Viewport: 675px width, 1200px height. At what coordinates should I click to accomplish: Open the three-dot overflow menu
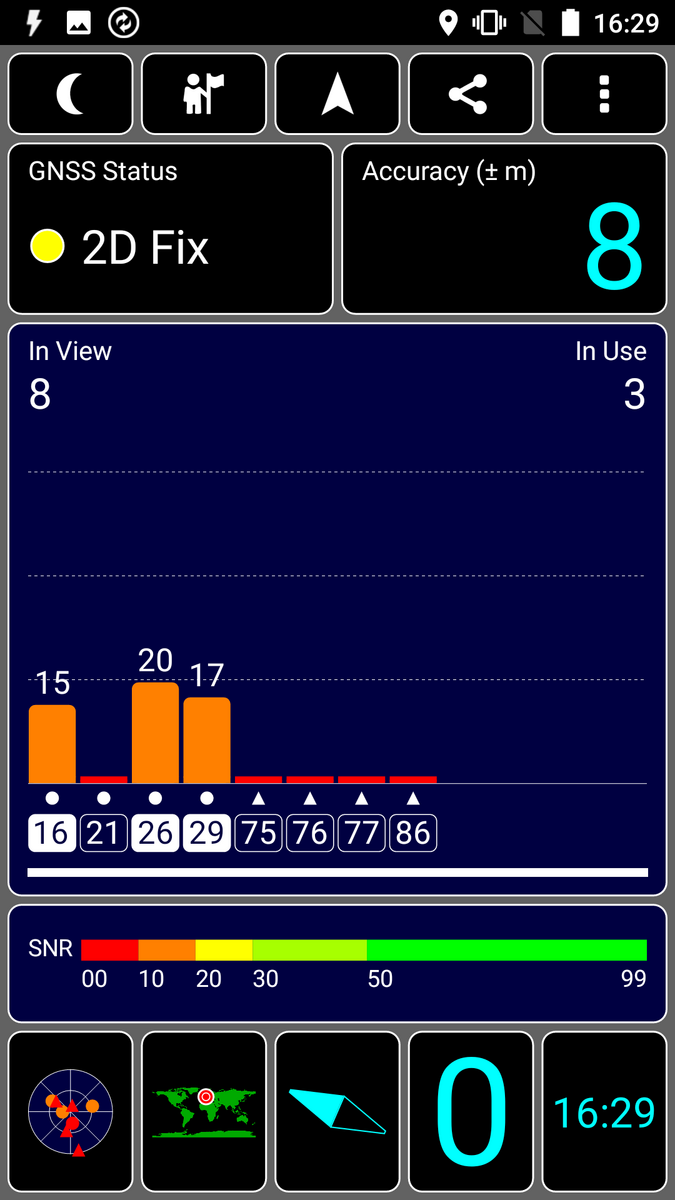point(604,94)
